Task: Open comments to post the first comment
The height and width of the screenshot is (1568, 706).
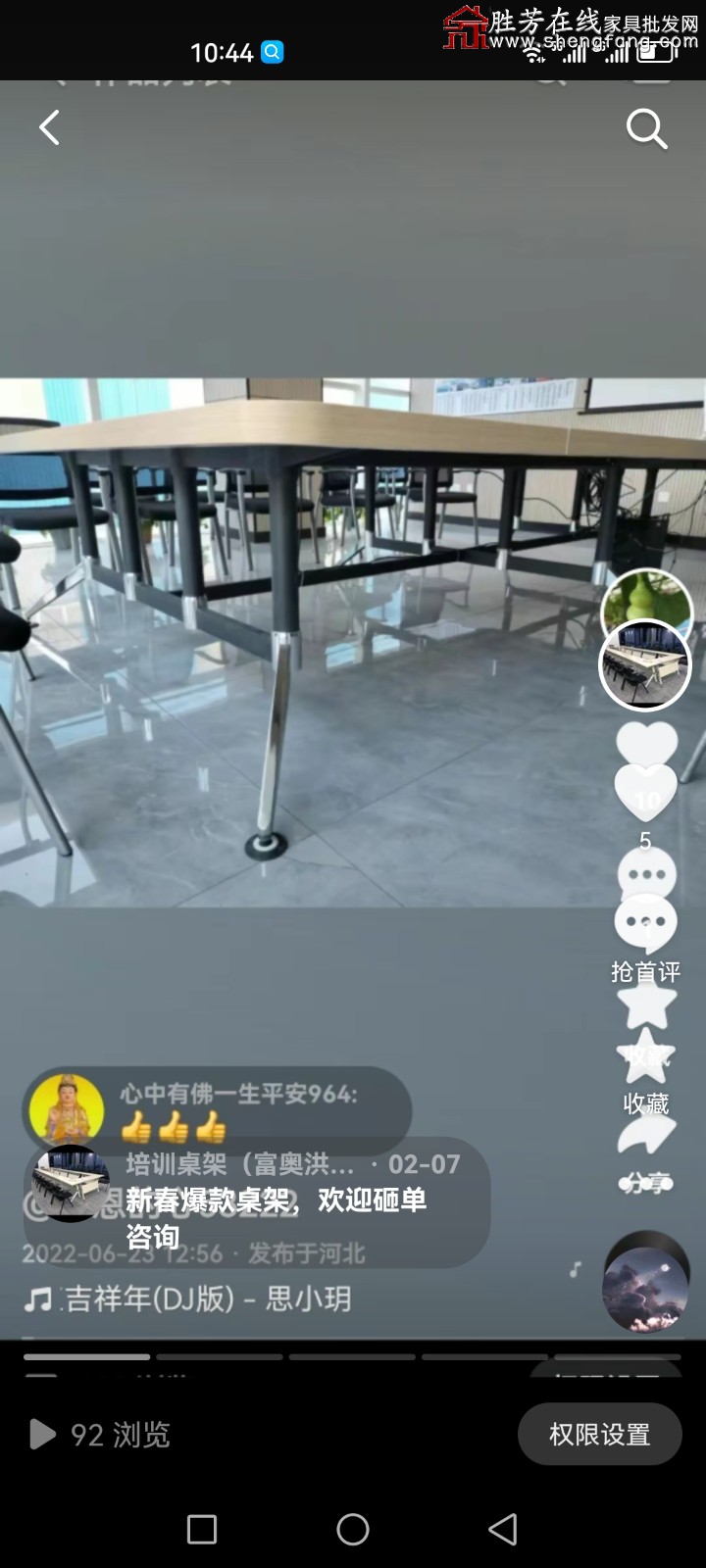Action: (x=645, y=926)
